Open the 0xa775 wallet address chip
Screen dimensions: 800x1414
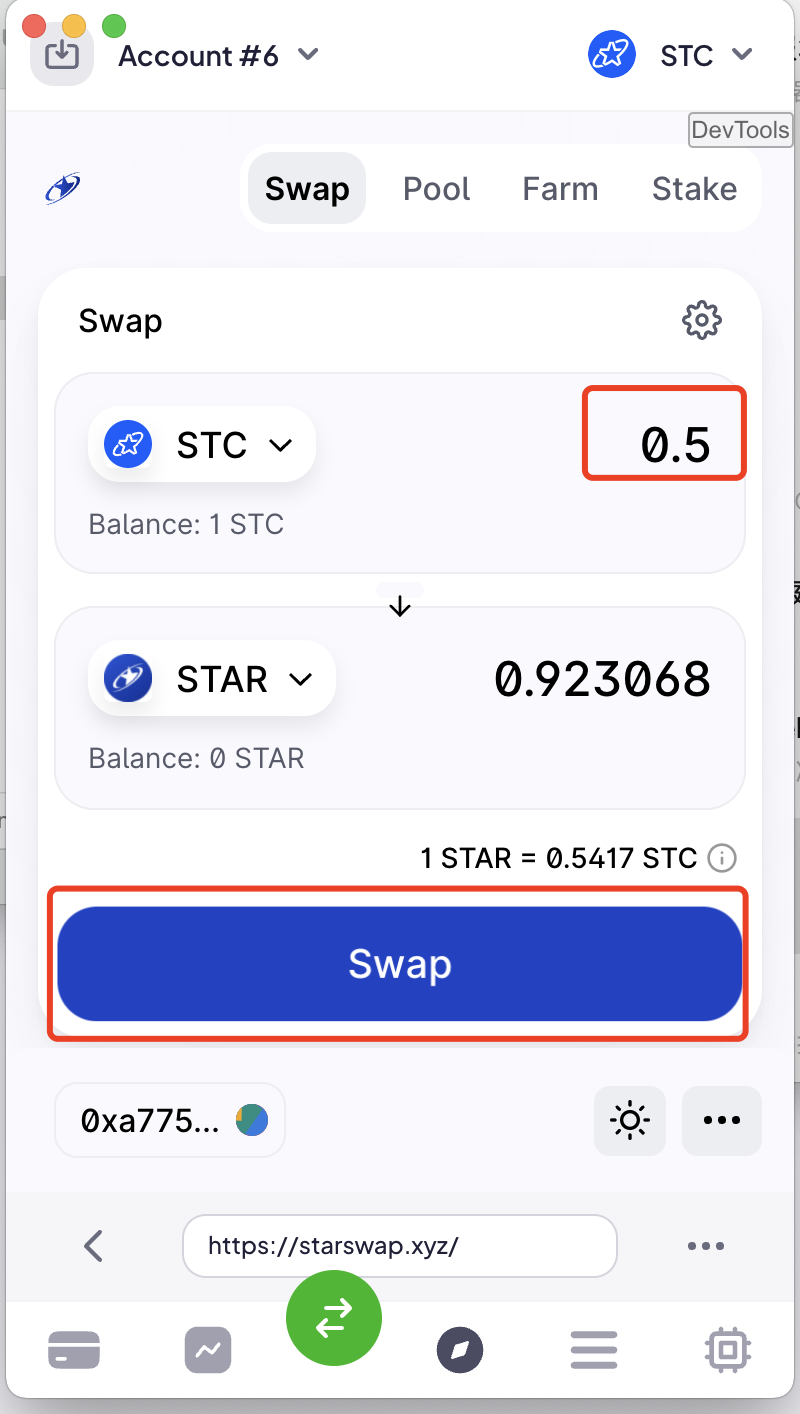[170, 1120]
